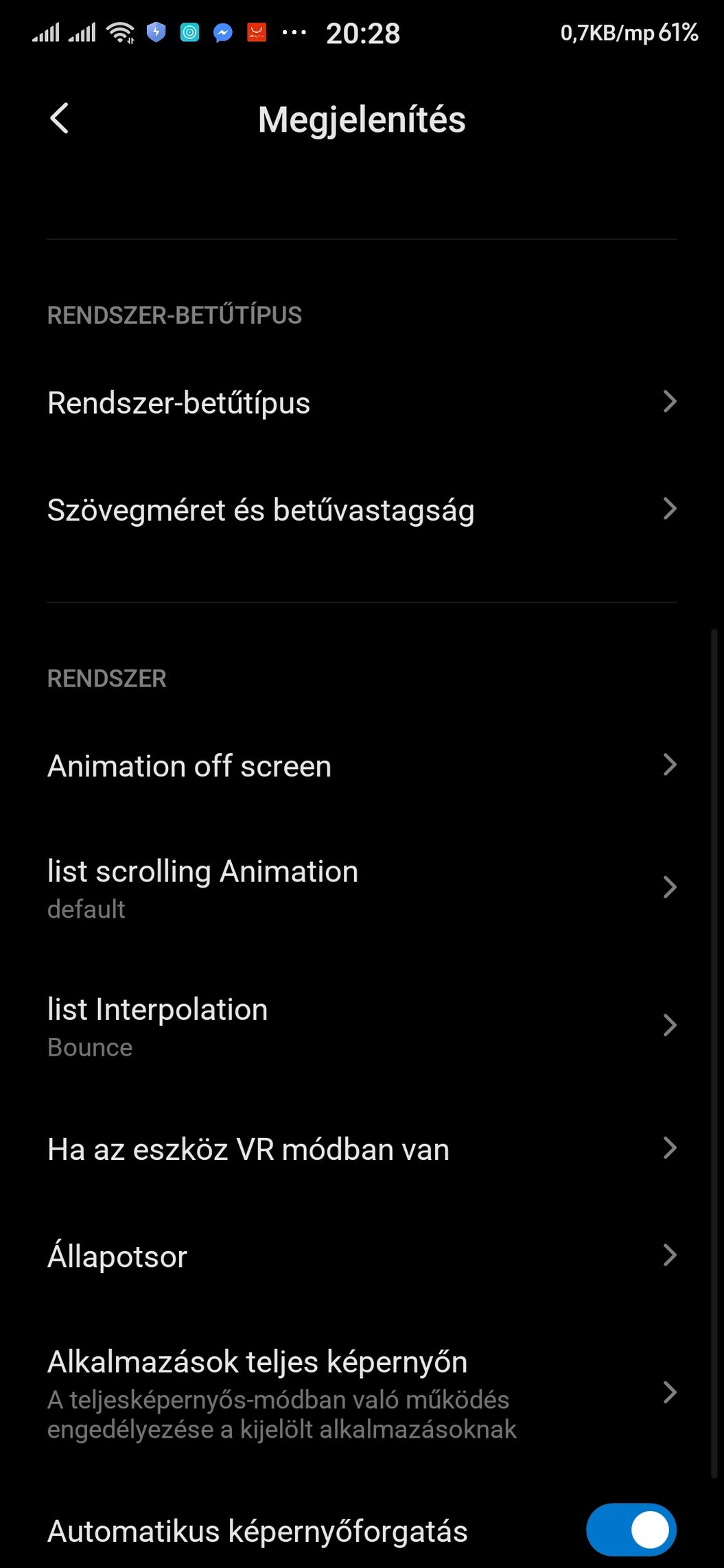Go back from the Megjelenítés screen
724x1568 pixels.
click(x=60, y=119)
